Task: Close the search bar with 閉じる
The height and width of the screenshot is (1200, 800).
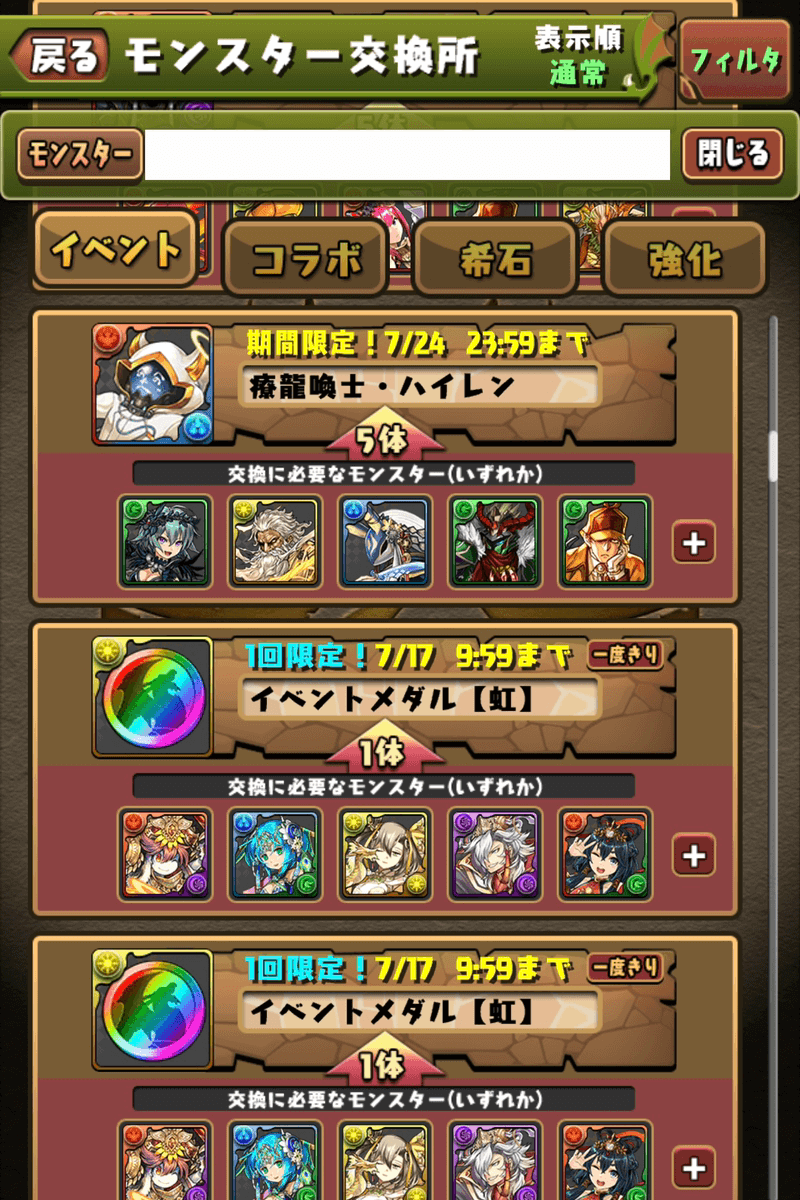Action: pos(733,154)
